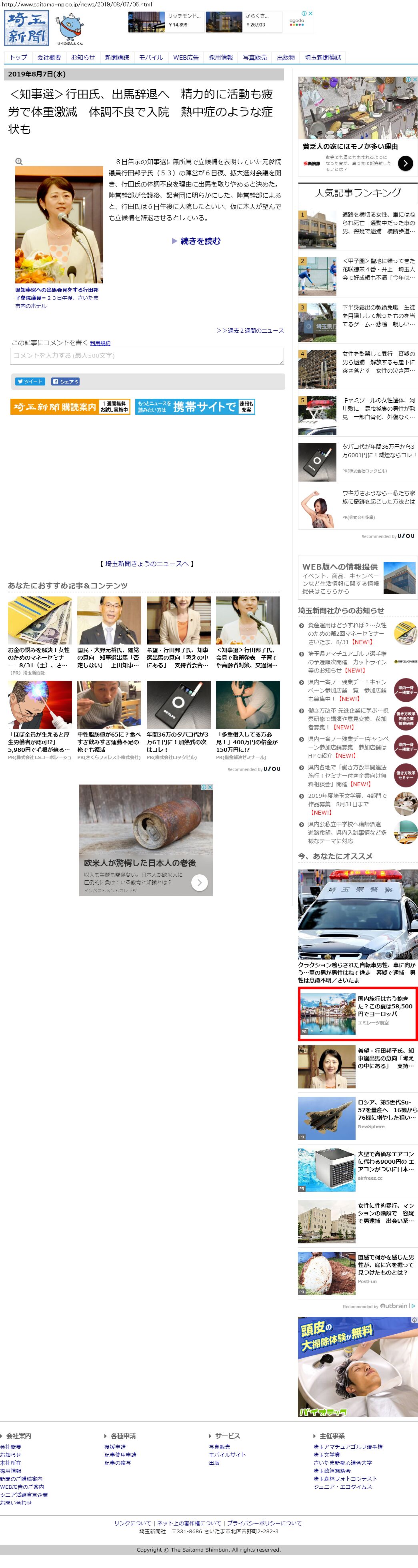This screenshot has width=418, height=1568.
Task: Enlarge the article photo with magnifier icon
Action: tap(19, 161)
